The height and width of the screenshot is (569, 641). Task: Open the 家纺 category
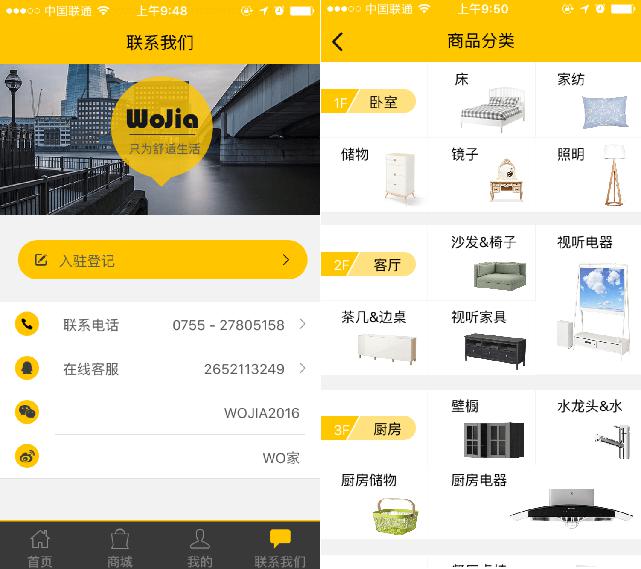(x=589, y=101)
